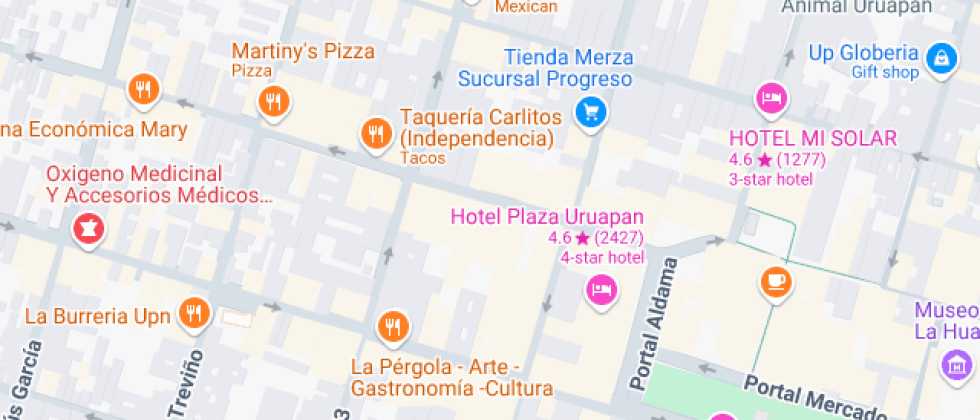
Task: Open HOTEL MI SOLAR hotel marker
Action: tap(771, 97)
